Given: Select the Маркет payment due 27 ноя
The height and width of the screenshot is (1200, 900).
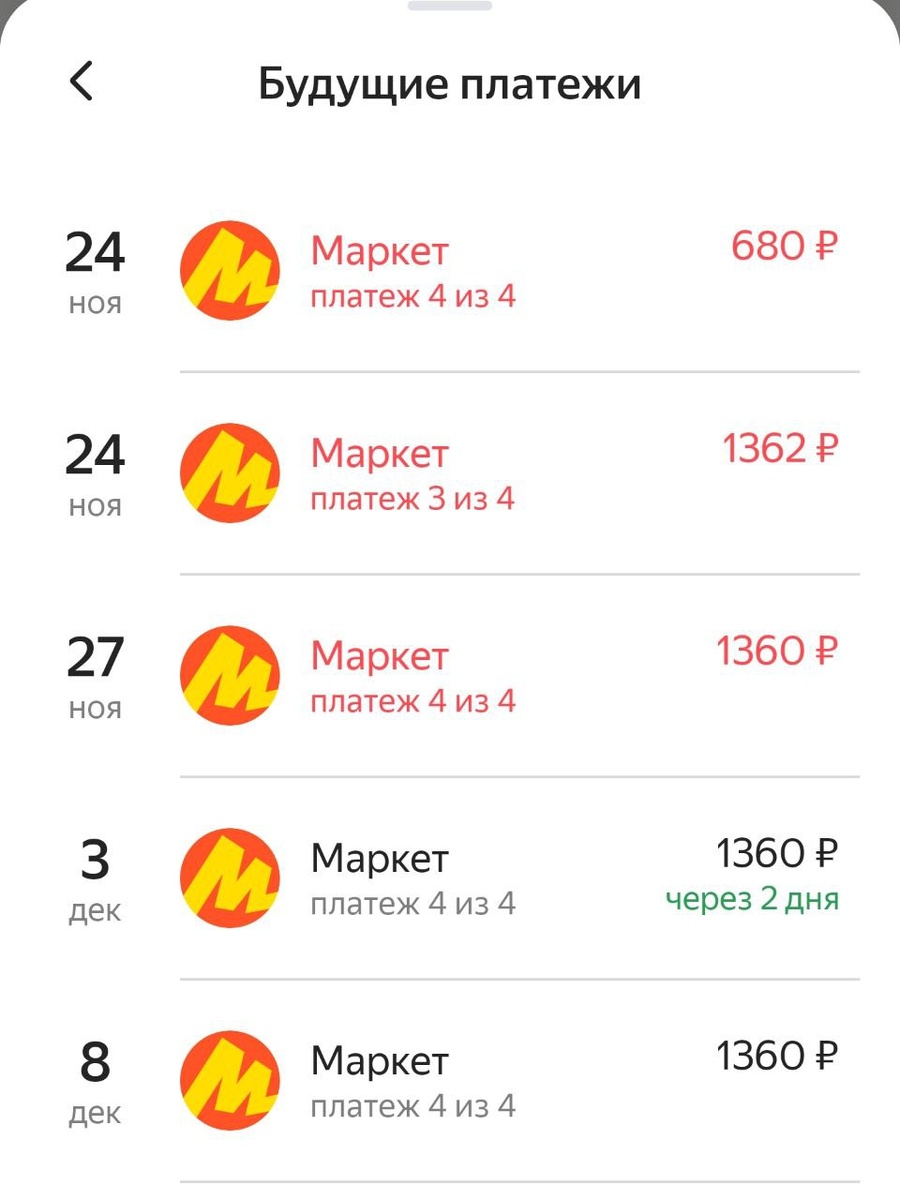Looking at the screenshot, I should (500, 676).
